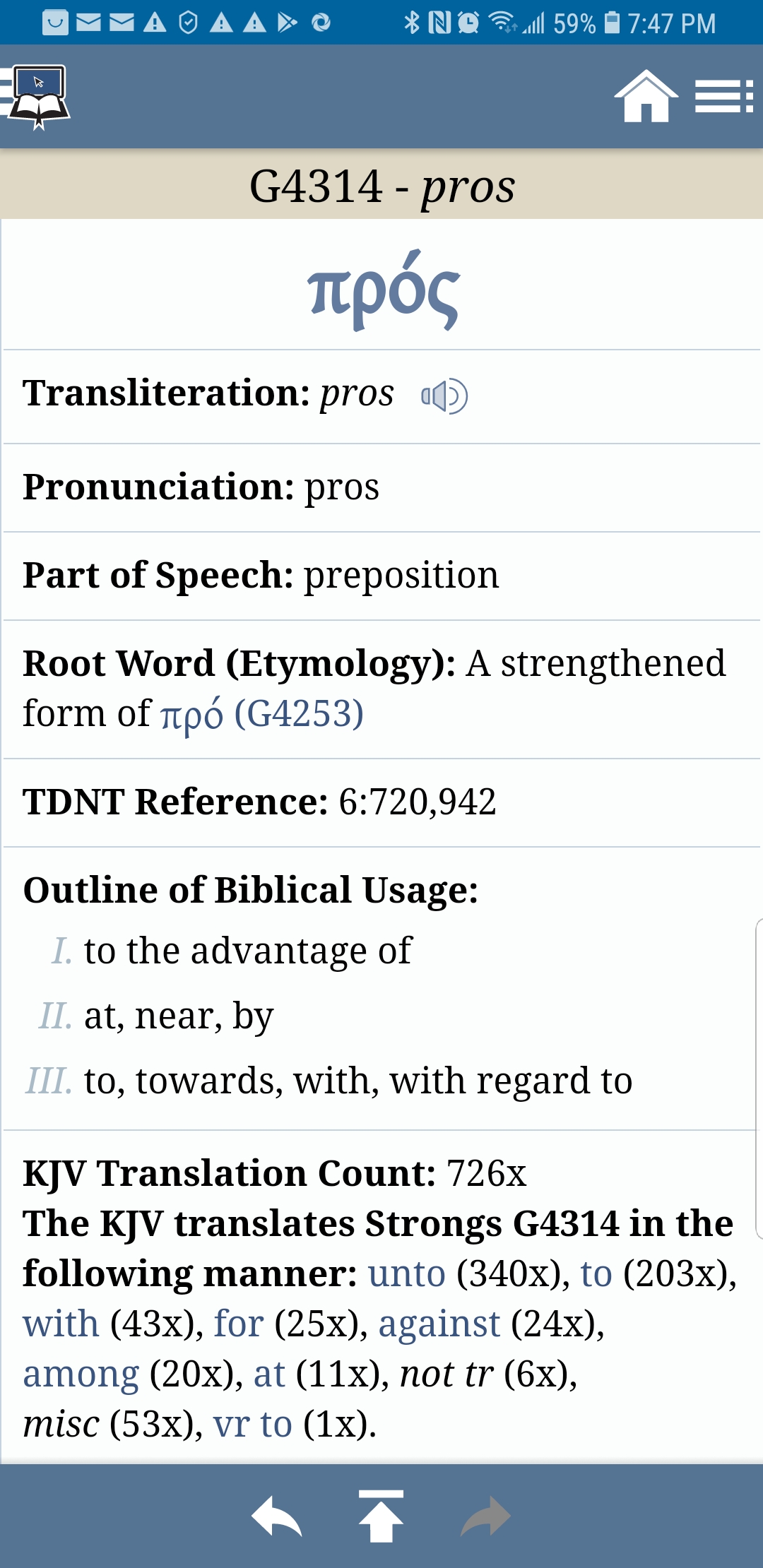Open the "vr to" translation link
The image size is (763, 1568).
point(252,1424)
